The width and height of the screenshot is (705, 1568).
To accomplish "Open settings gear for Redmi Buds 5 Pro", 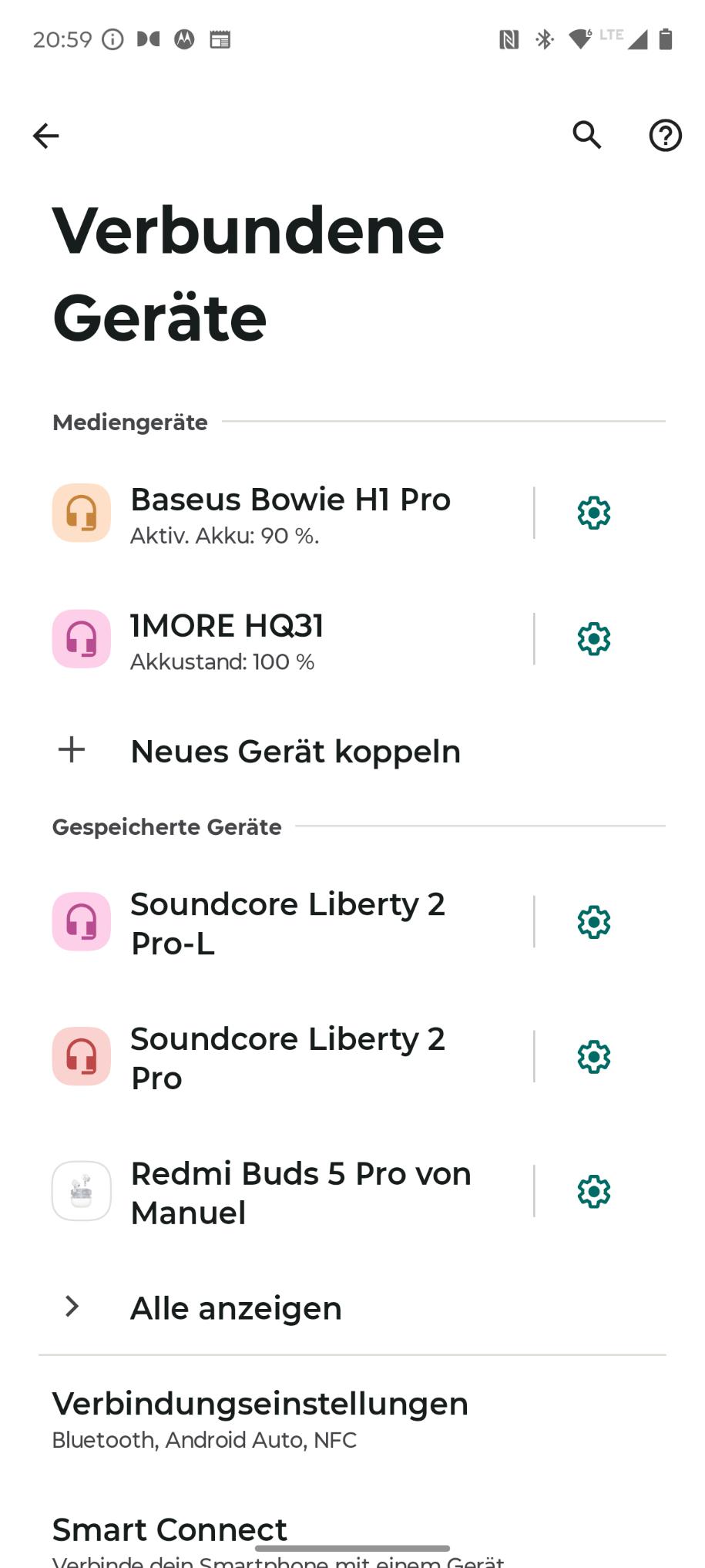I will point(593,1192).
